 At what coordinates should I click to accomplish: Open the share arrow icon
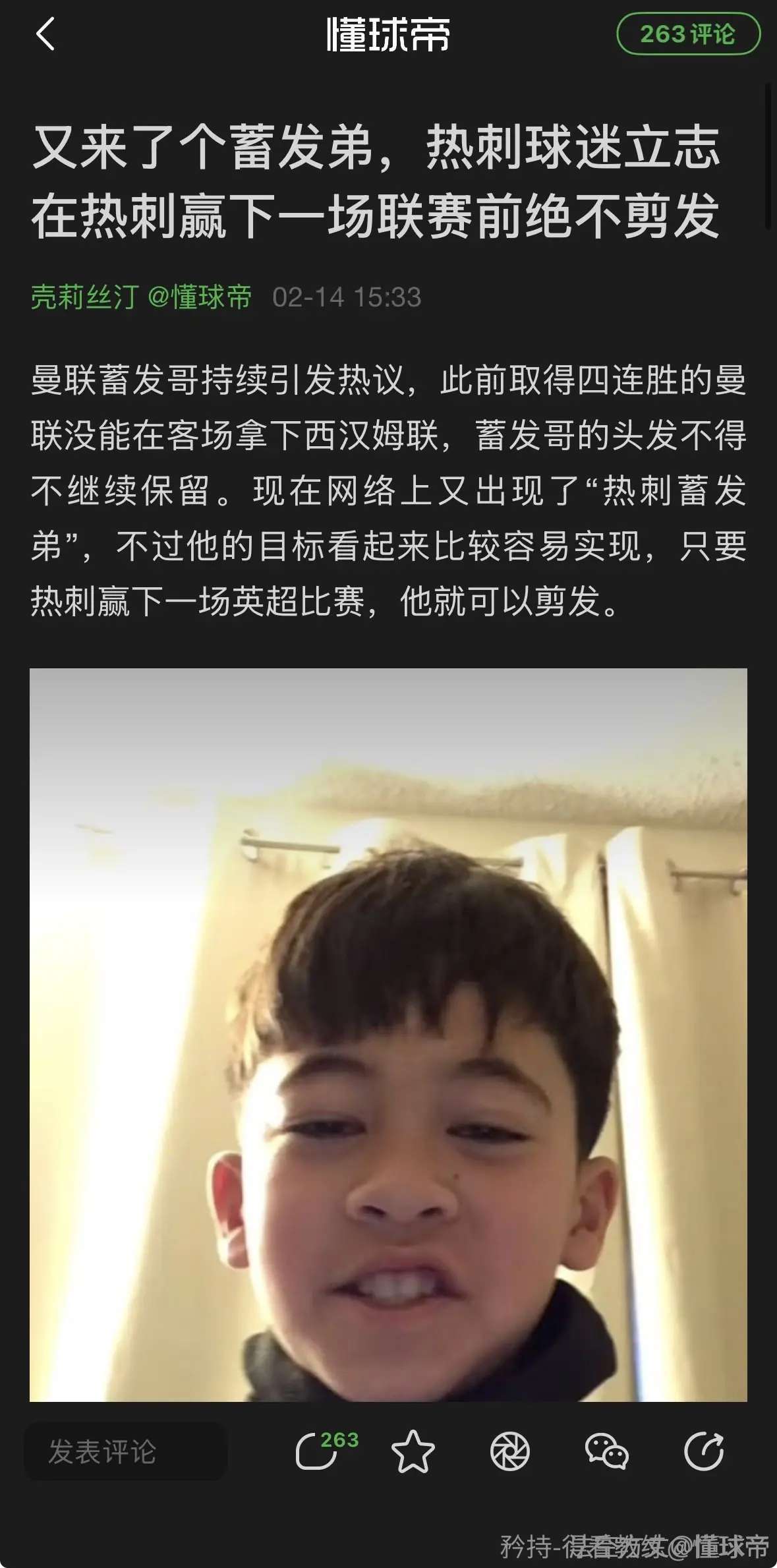point(703,1451)
